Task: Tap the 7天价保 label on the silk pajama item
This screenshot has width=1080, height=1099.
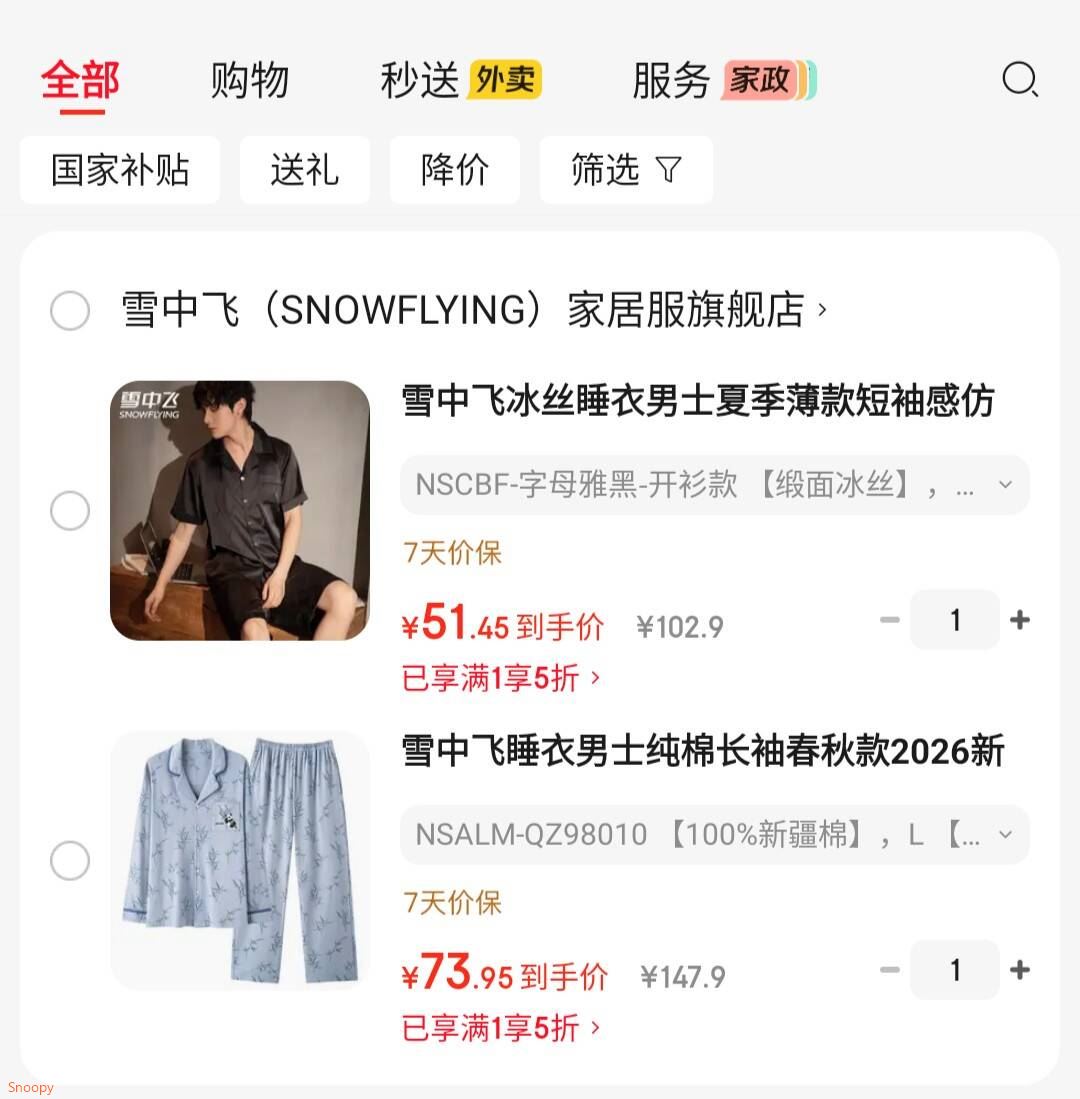Action: coord(451,552)
